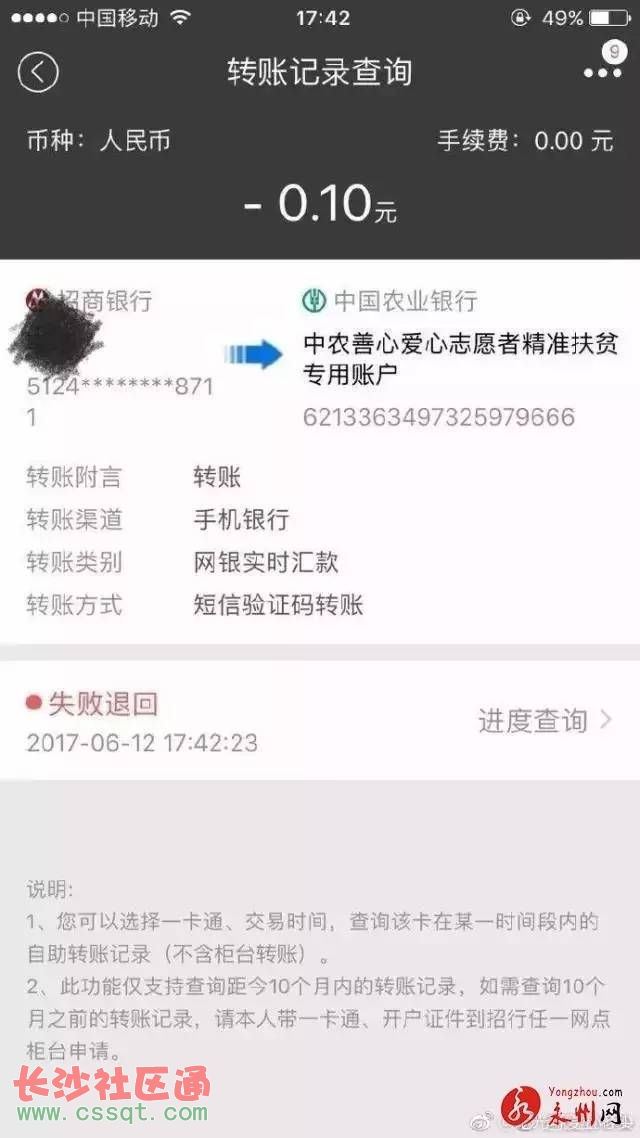Open 进度查询 progress query
Image resolution: width=640 pixels, height=1138 pixels.
(543, 720)
